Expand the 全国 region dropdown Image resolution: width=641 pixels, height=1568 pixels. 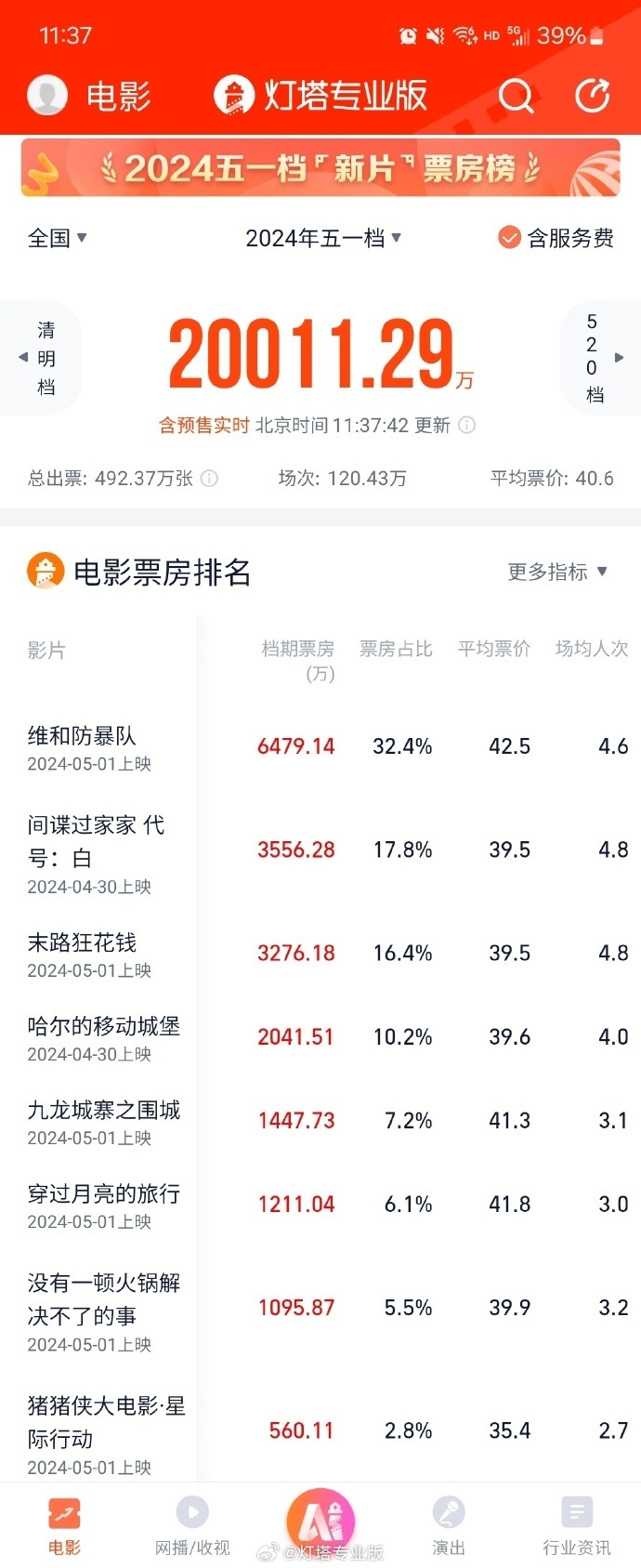pyautogui.click(x=57, y=238)
